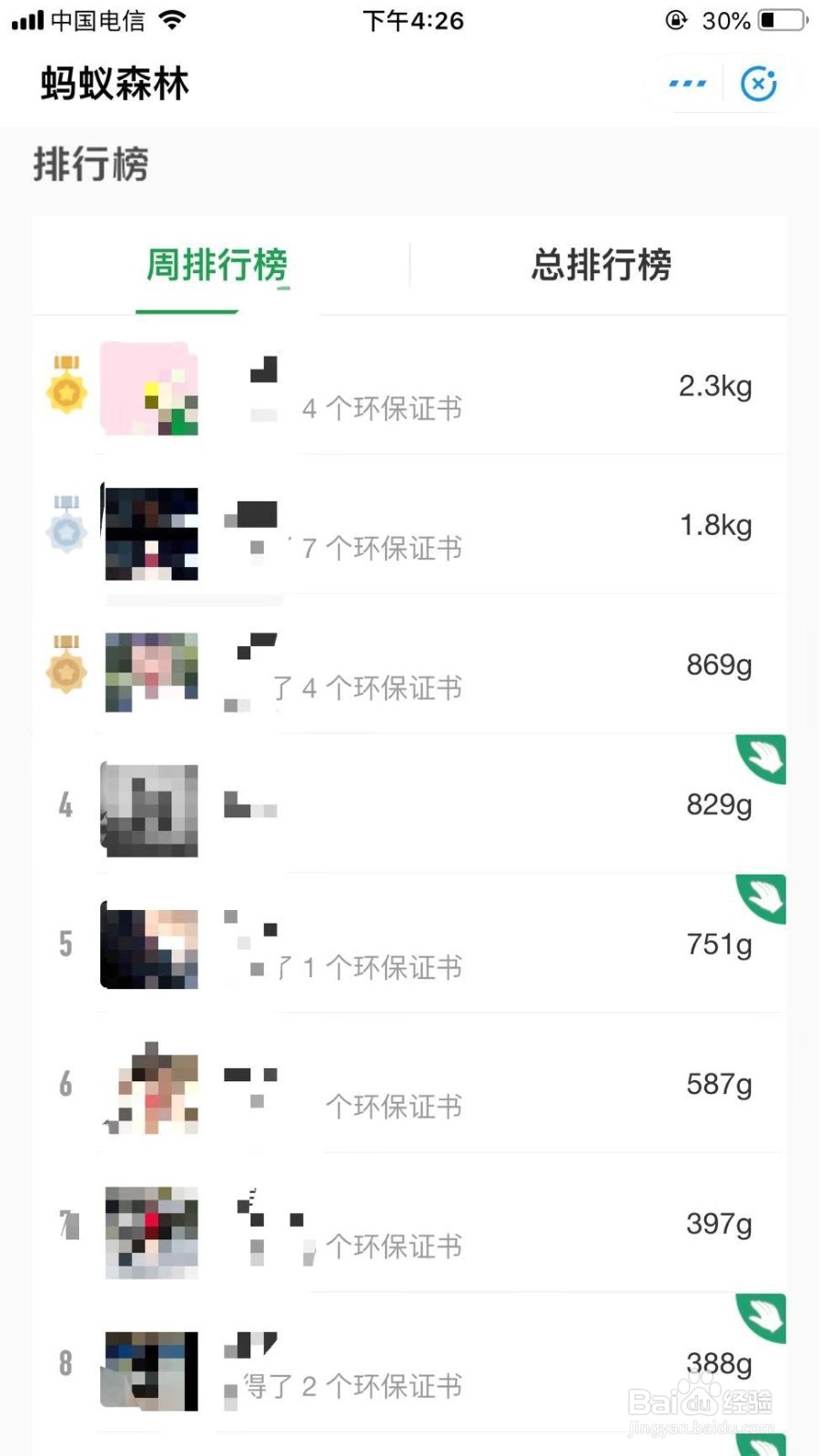The image size is (819, 1456).
Task: Click the 2.3kg energy value of first place
Action: pyautogui.click(x=715, y=386)
